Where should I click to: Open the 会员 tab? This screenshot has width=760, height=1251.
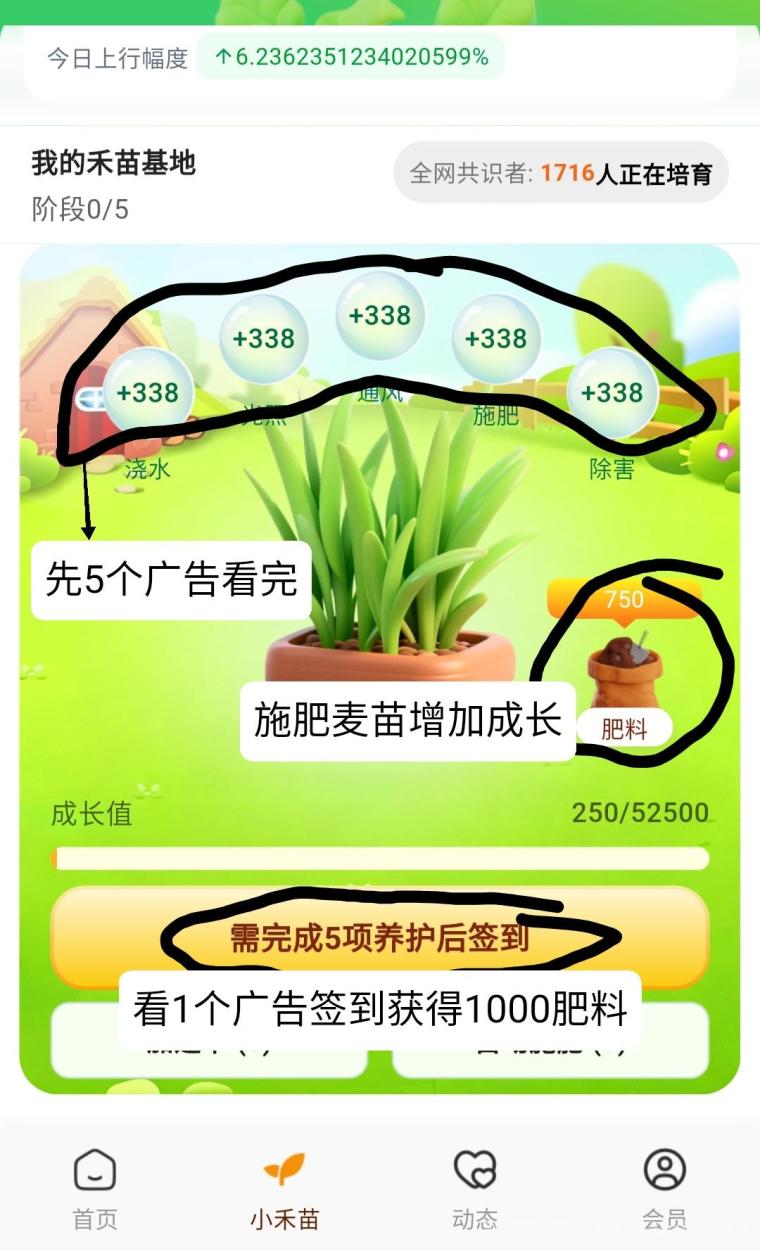[665, 1189]
